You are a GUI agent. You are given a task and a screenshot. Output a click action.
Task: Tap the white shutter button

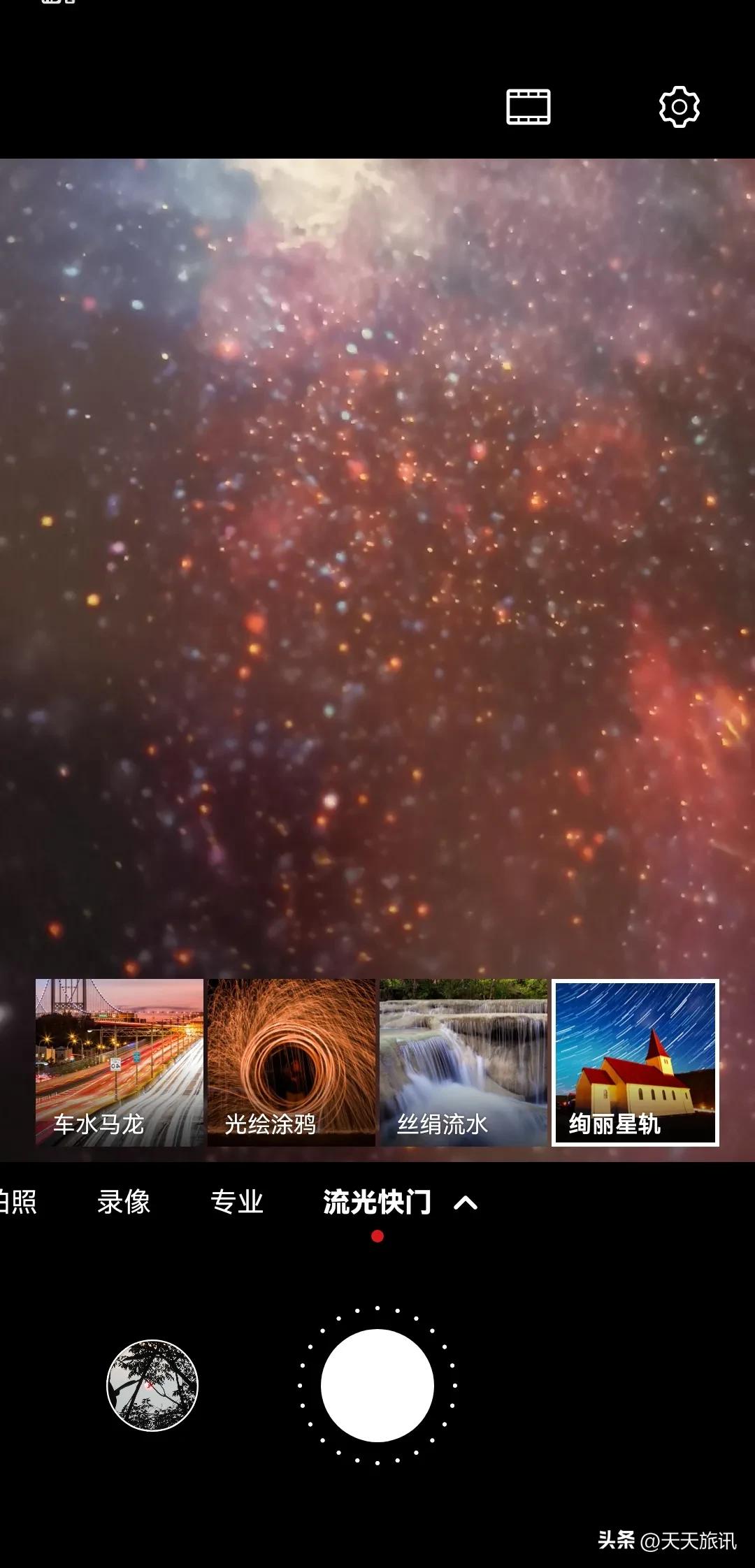377,1385
